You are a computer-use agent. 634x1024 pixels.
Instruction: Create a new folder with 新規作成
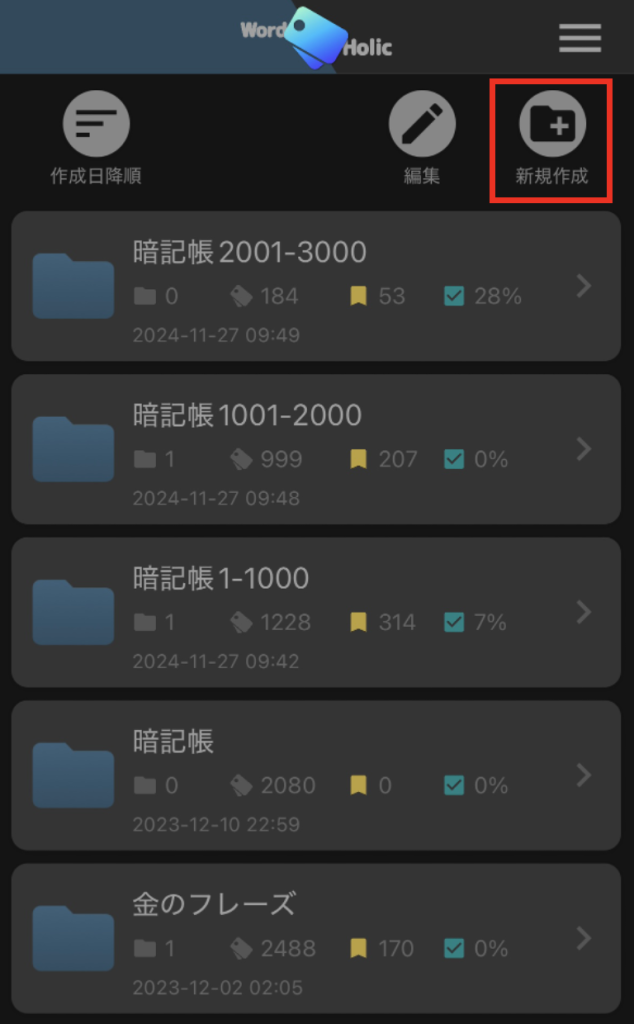pyautogui.click(x=552, y=126)
